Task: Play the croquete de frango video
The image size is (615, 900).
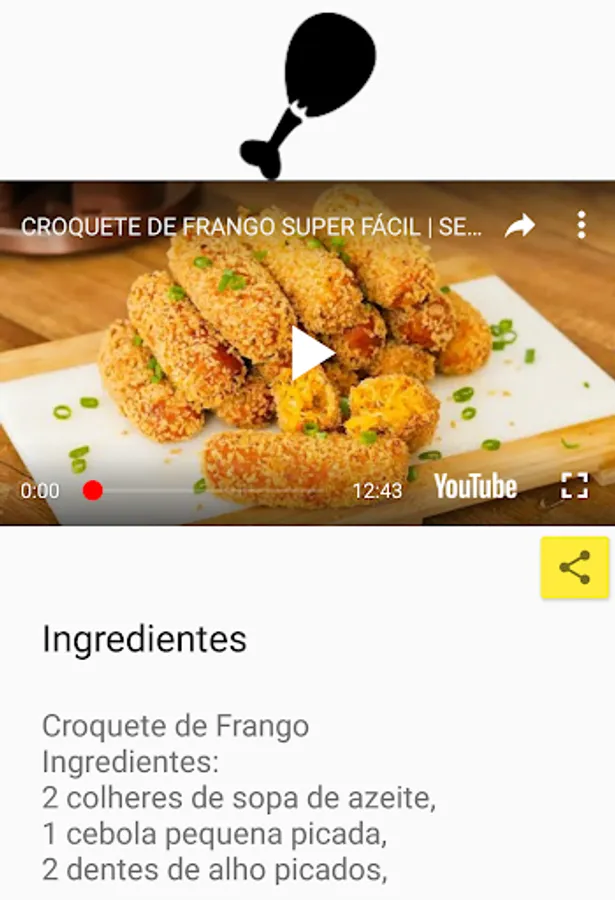Action: pos(311,353)
